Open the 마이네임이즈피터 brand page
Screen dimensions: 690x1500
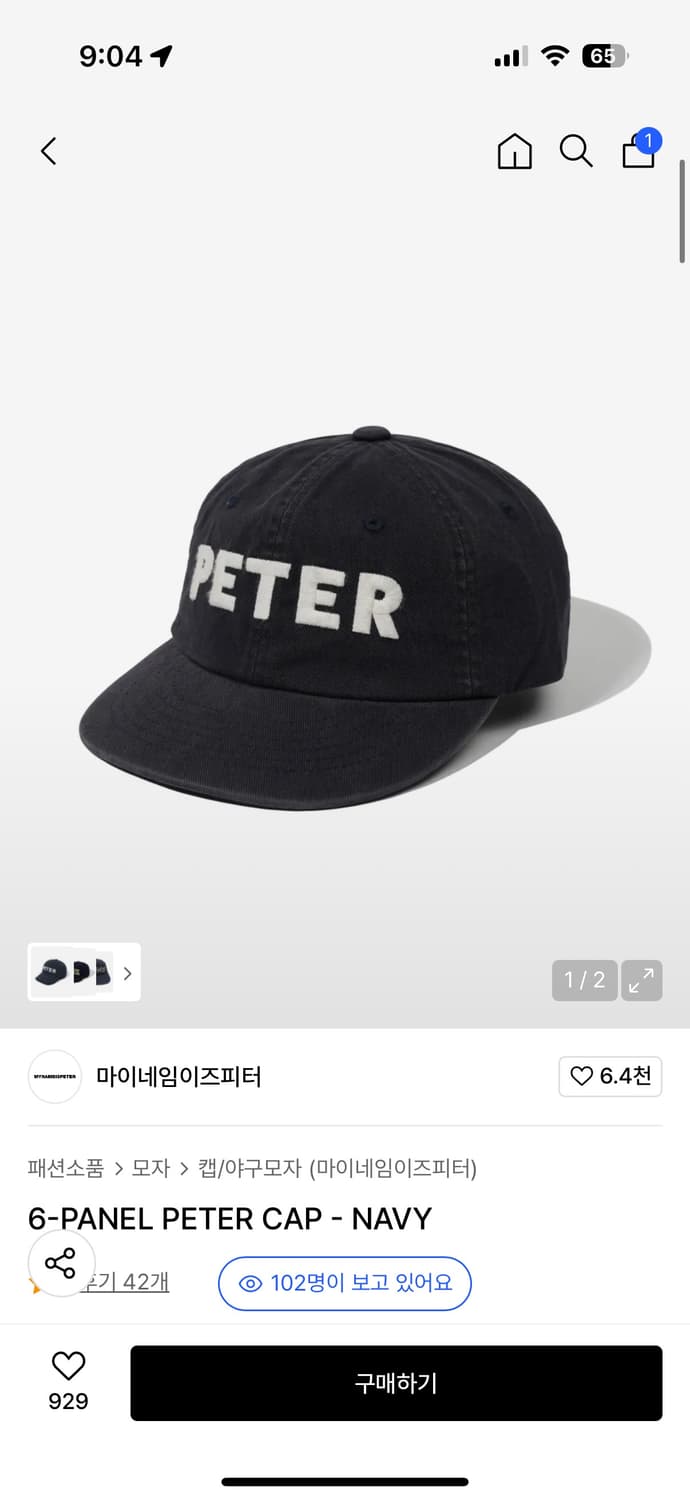coord(178,1077)
